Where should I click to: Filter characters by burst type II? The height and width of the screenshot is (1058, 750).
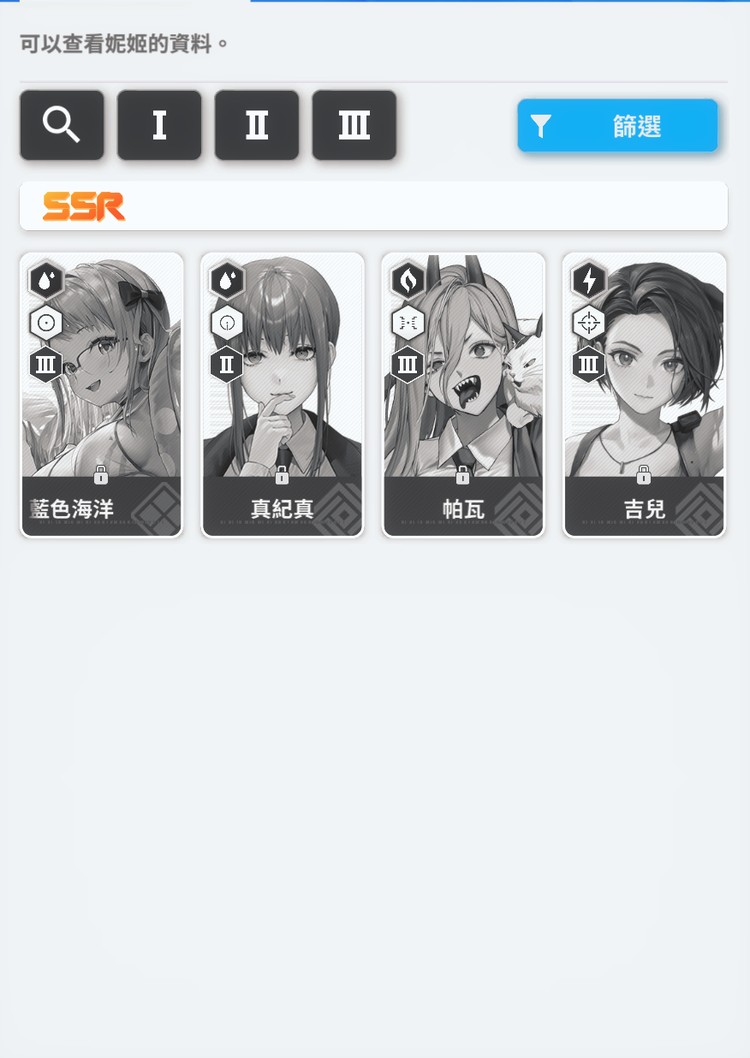[x=257, y=125]
